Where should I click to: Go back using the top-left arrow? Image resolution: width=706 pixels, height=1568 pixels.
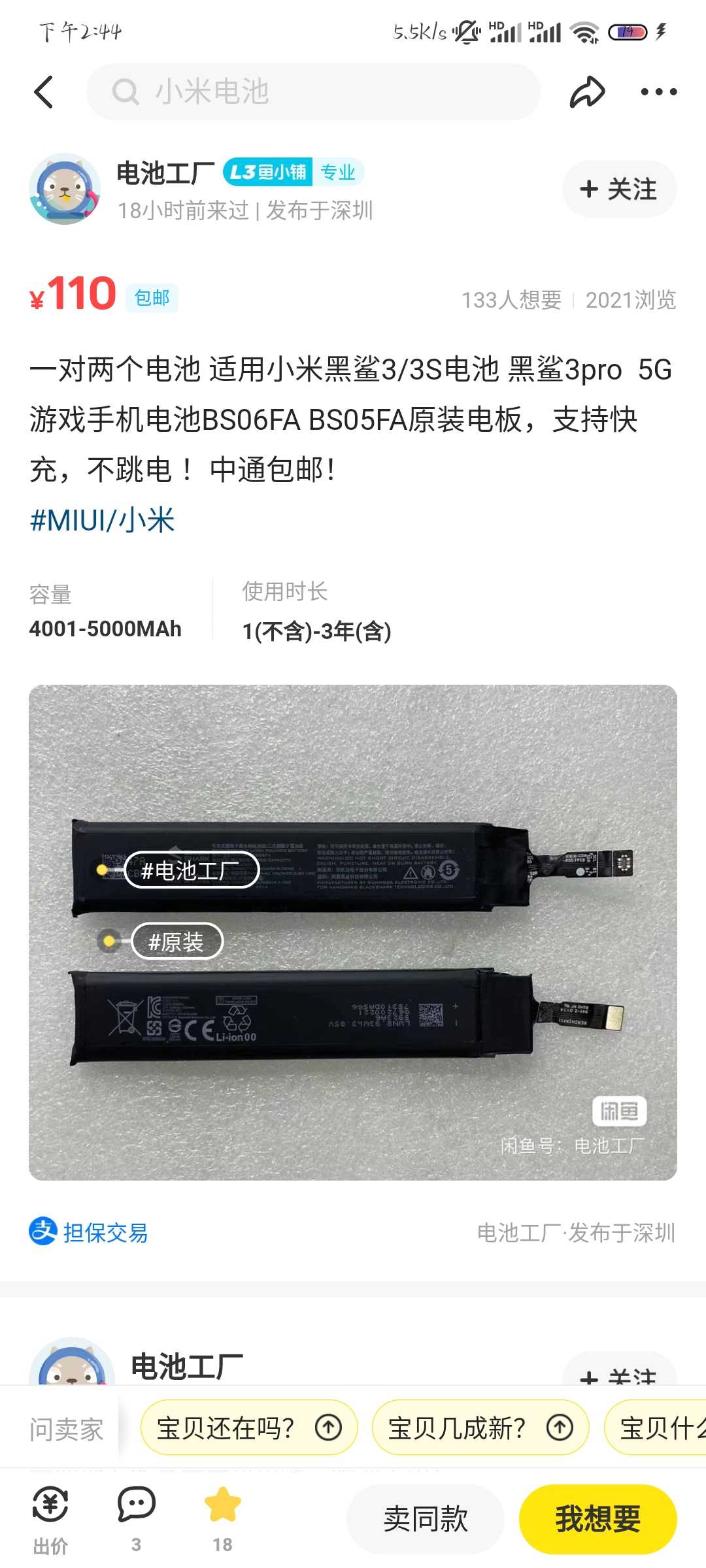[44, 91]
